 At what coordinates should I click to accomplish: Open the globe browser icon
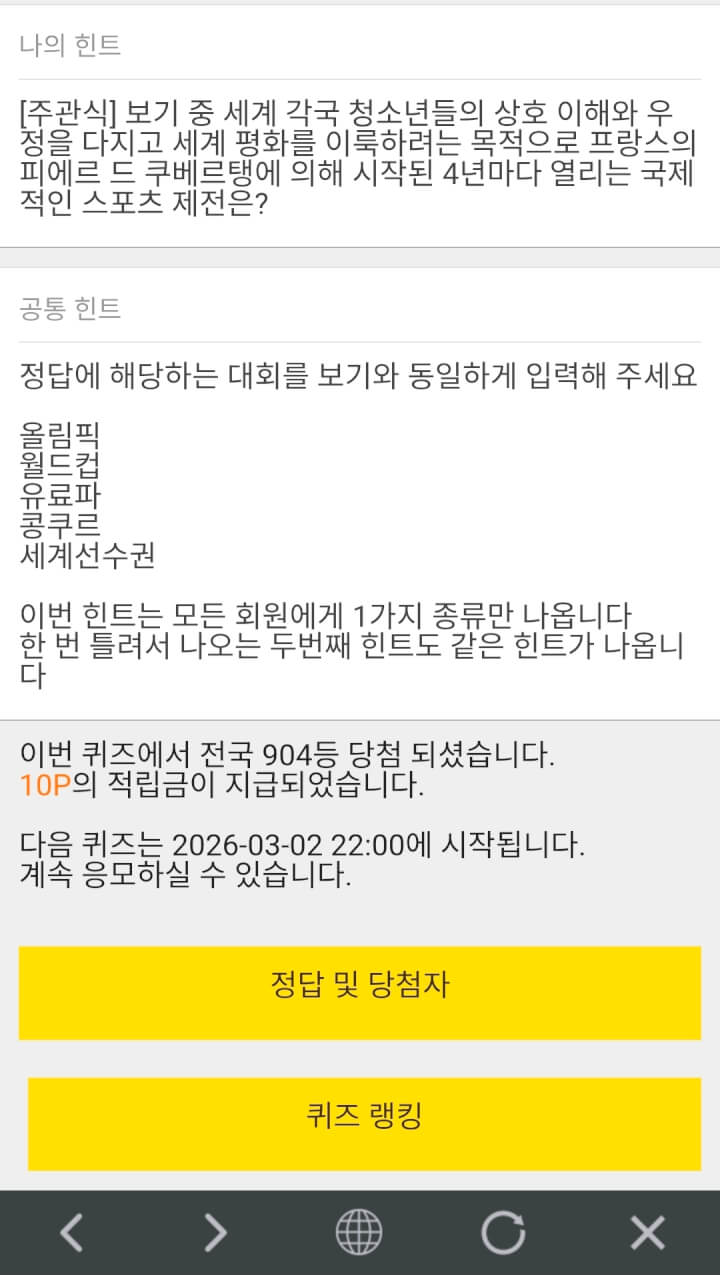(358, 1233)
